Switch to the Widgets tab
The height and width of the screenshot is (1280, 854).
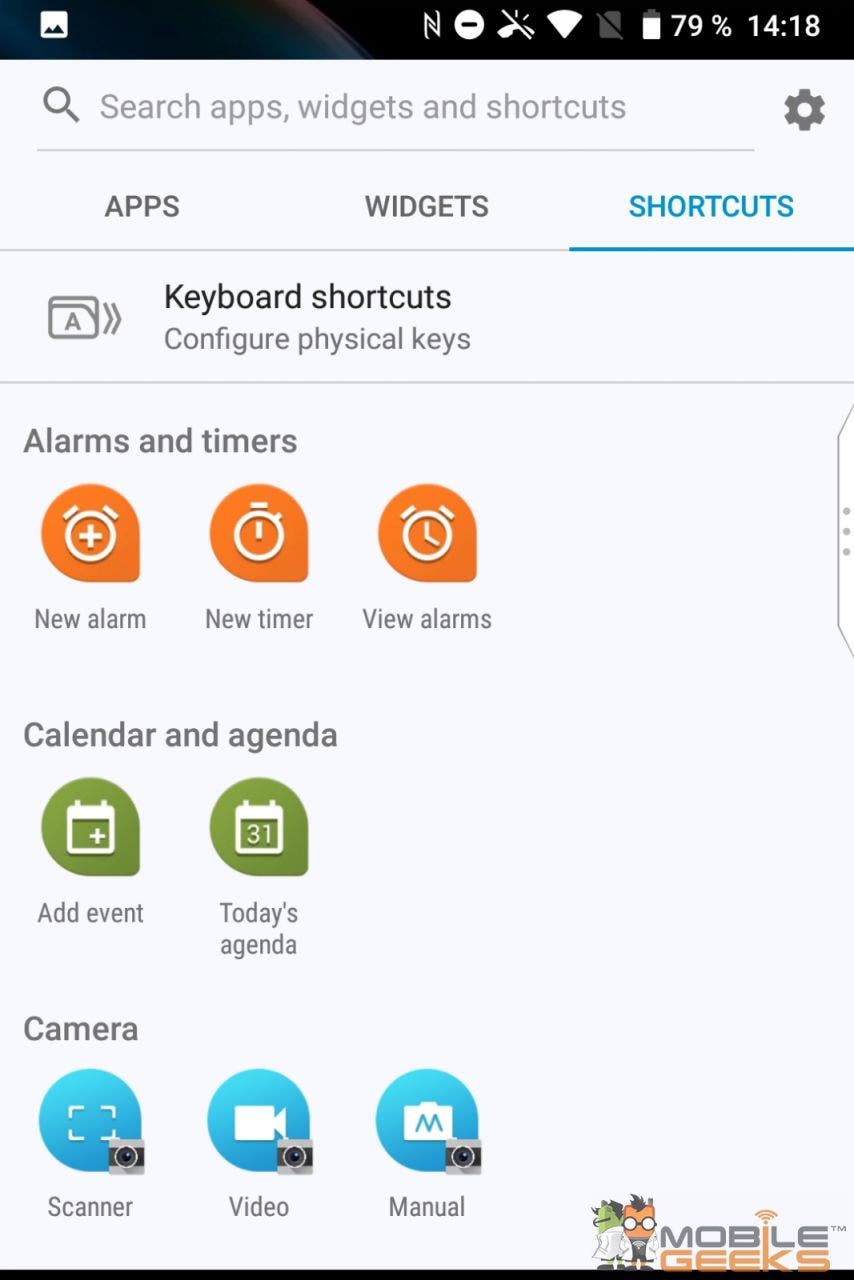[427, 206]
